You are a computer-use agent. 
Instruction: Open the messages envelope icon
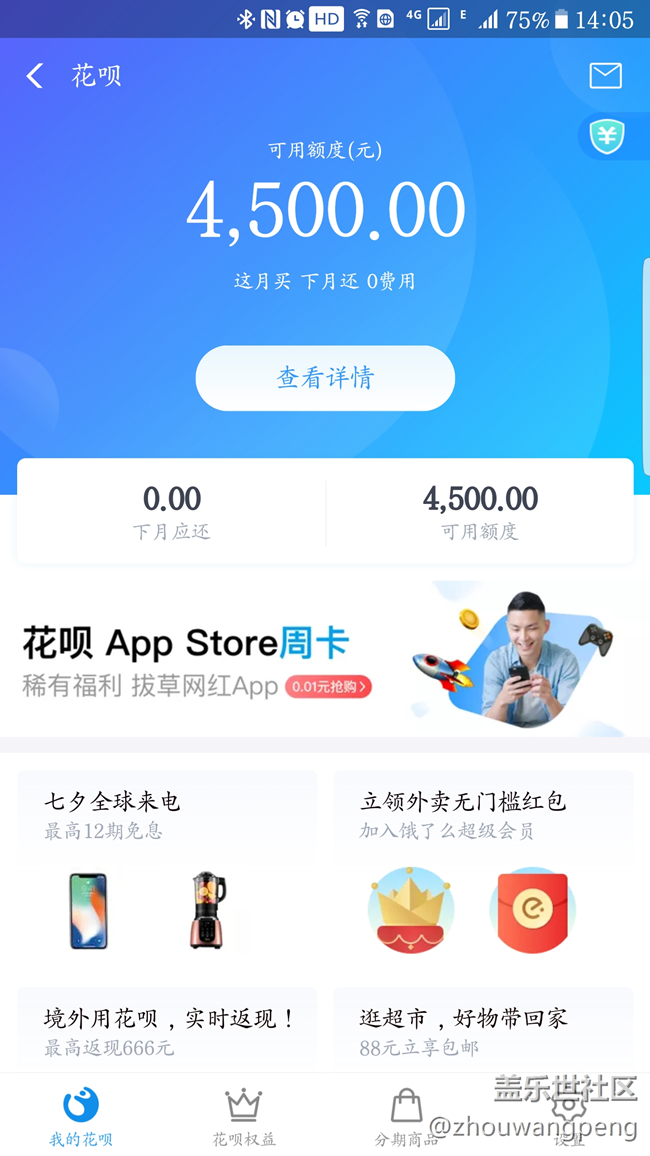(x=605, y=76)
